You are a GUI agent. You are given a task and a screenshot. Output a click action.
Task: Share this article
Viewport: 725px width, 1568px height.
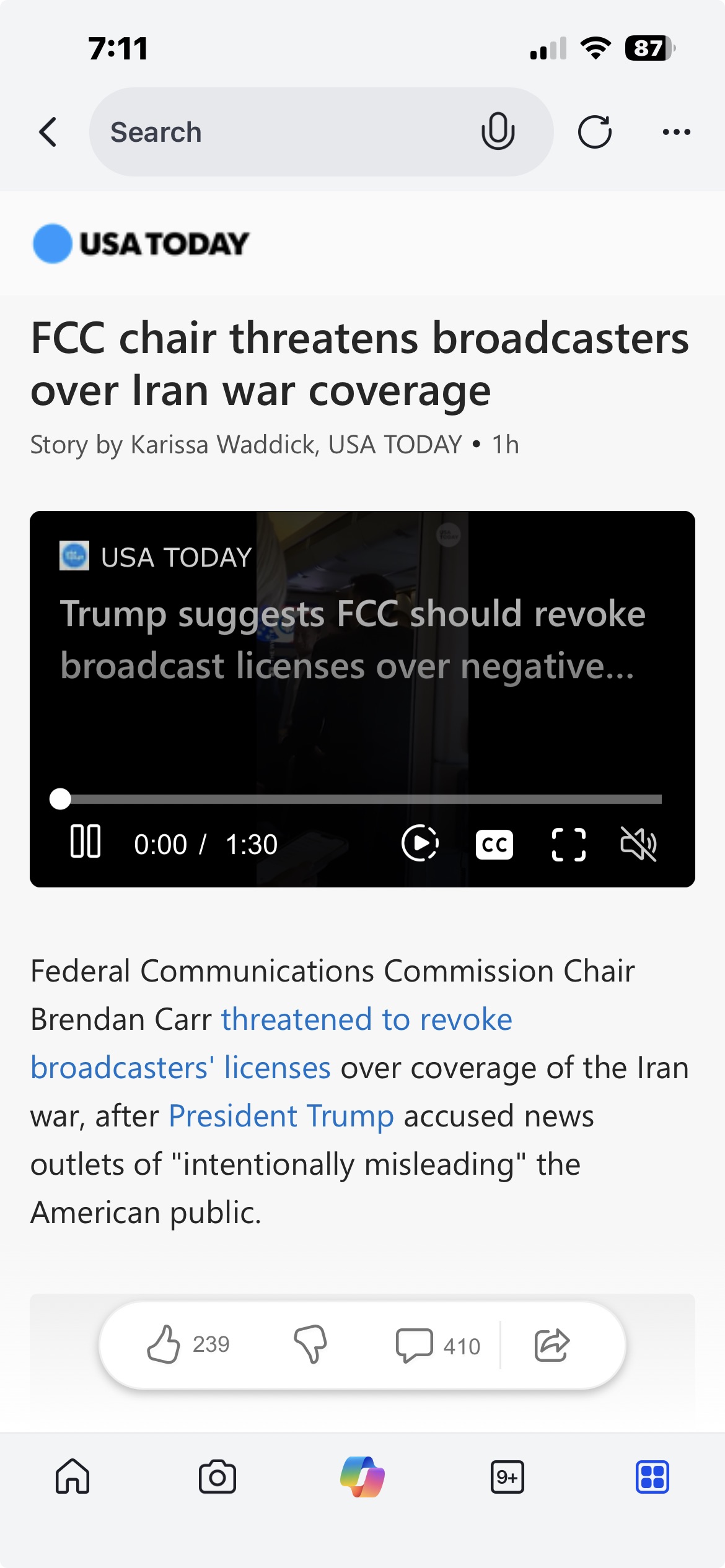[x=551, y=1344]
